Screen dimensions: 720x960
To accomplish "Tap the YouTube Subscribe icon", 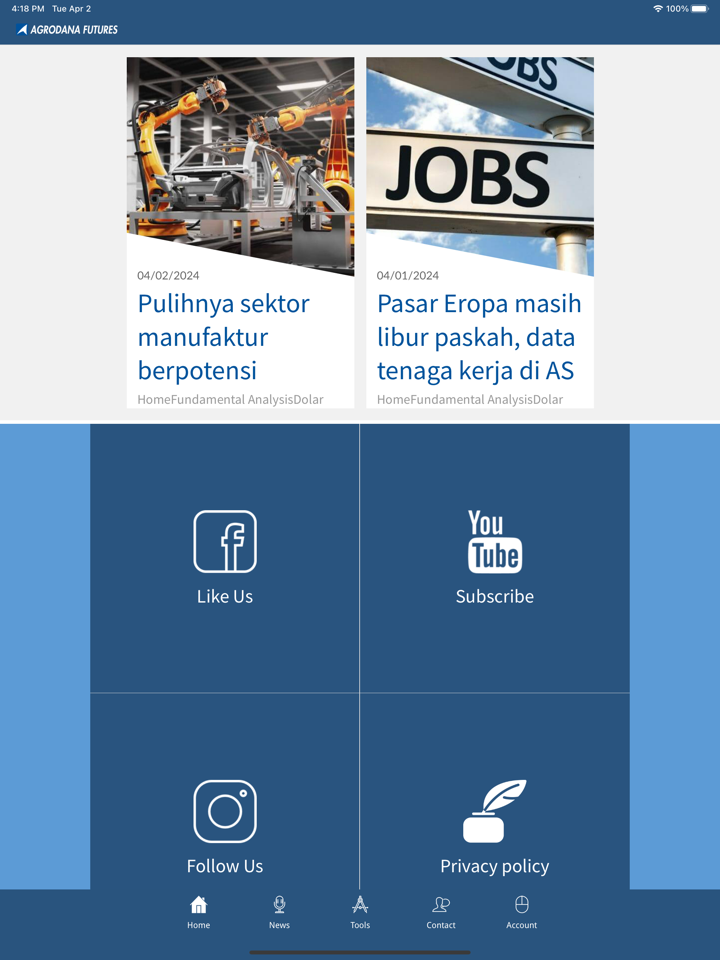I will pos(494,538).
